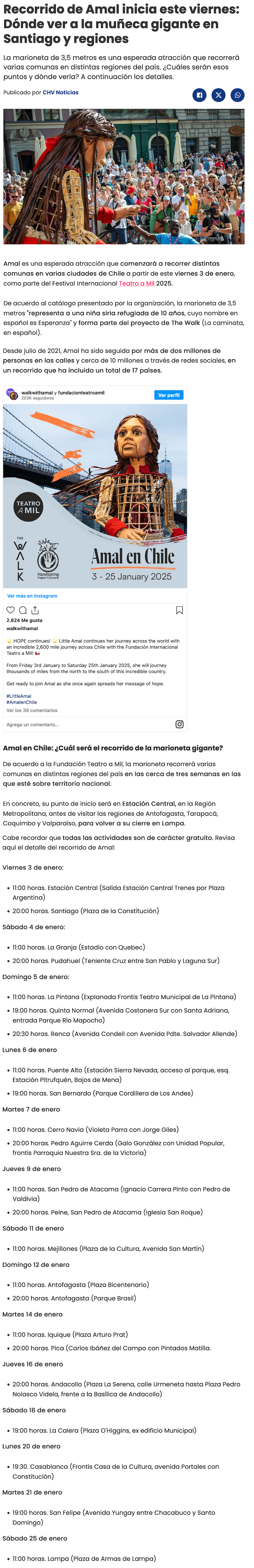Open the Amal en Chile Instagram post image

point(95,495)
